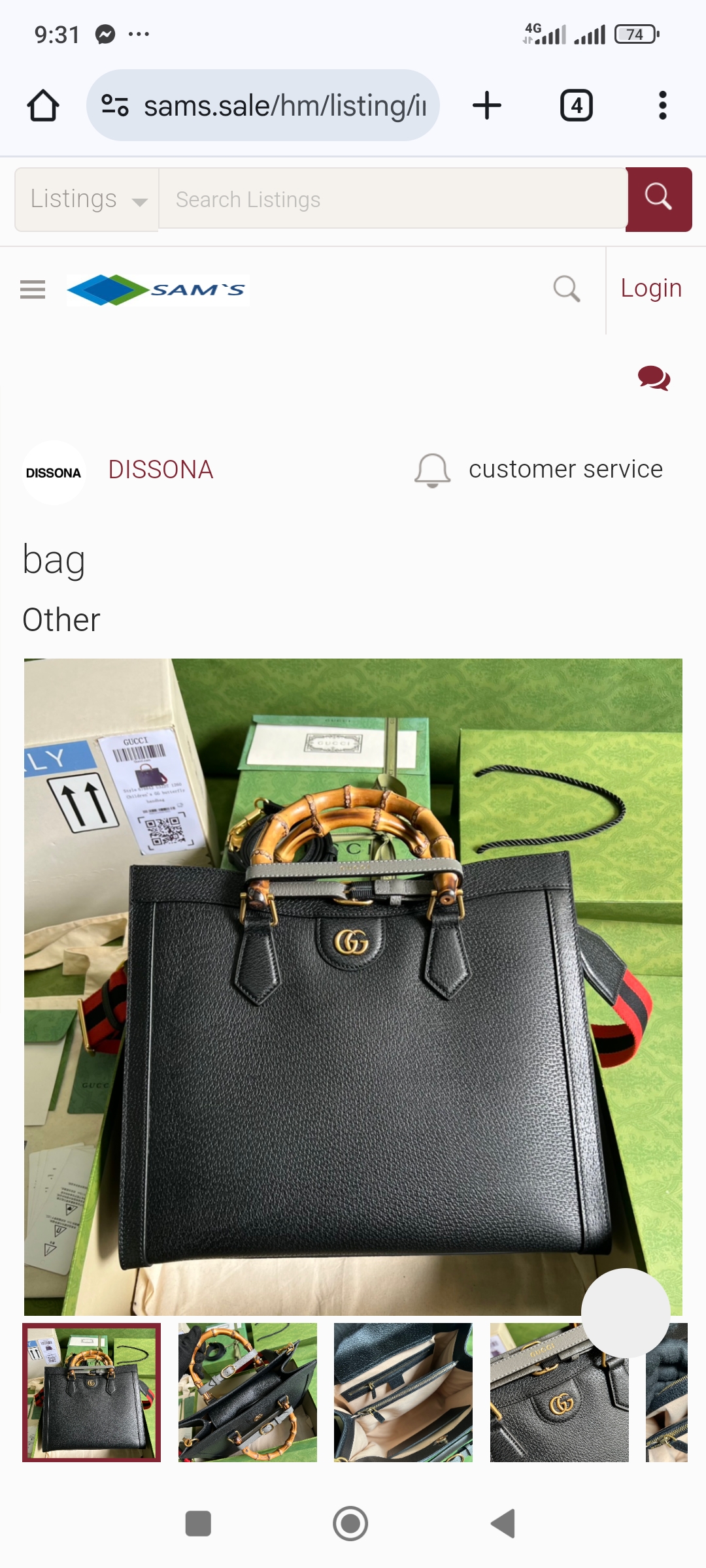Visit the DISSONA seller page

pyautogui.click(x=160, y=470)
